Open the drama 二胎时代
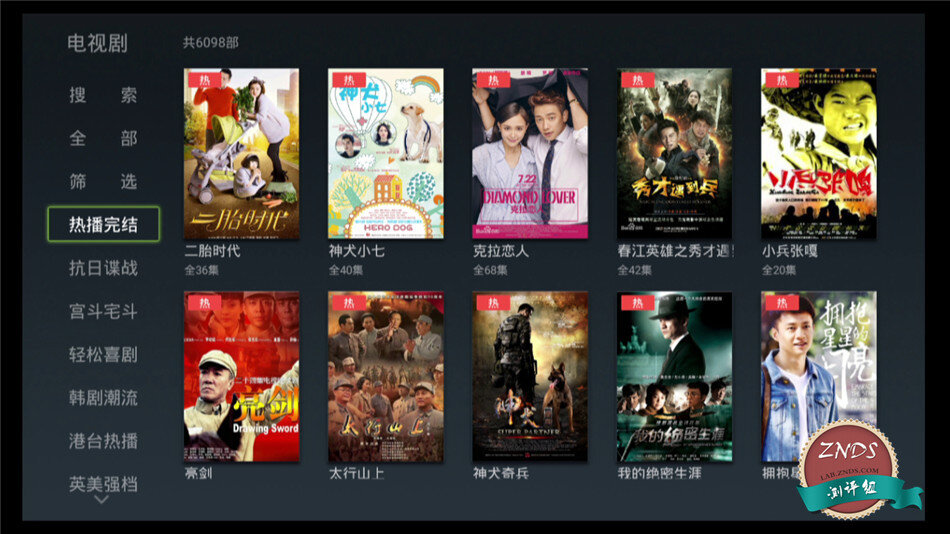This screenshot has width=950, height=534. click(x=241, y=154)
